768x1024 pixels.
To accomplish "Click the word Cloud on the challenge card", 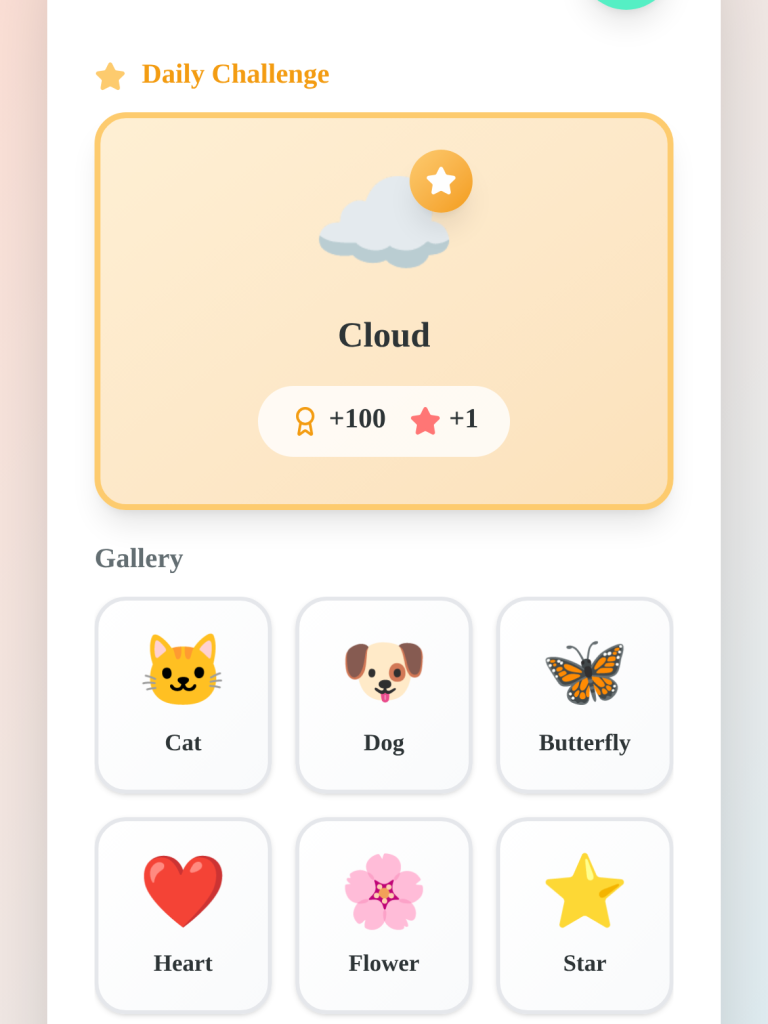I will pyautogui.click(x=384, y=336).
